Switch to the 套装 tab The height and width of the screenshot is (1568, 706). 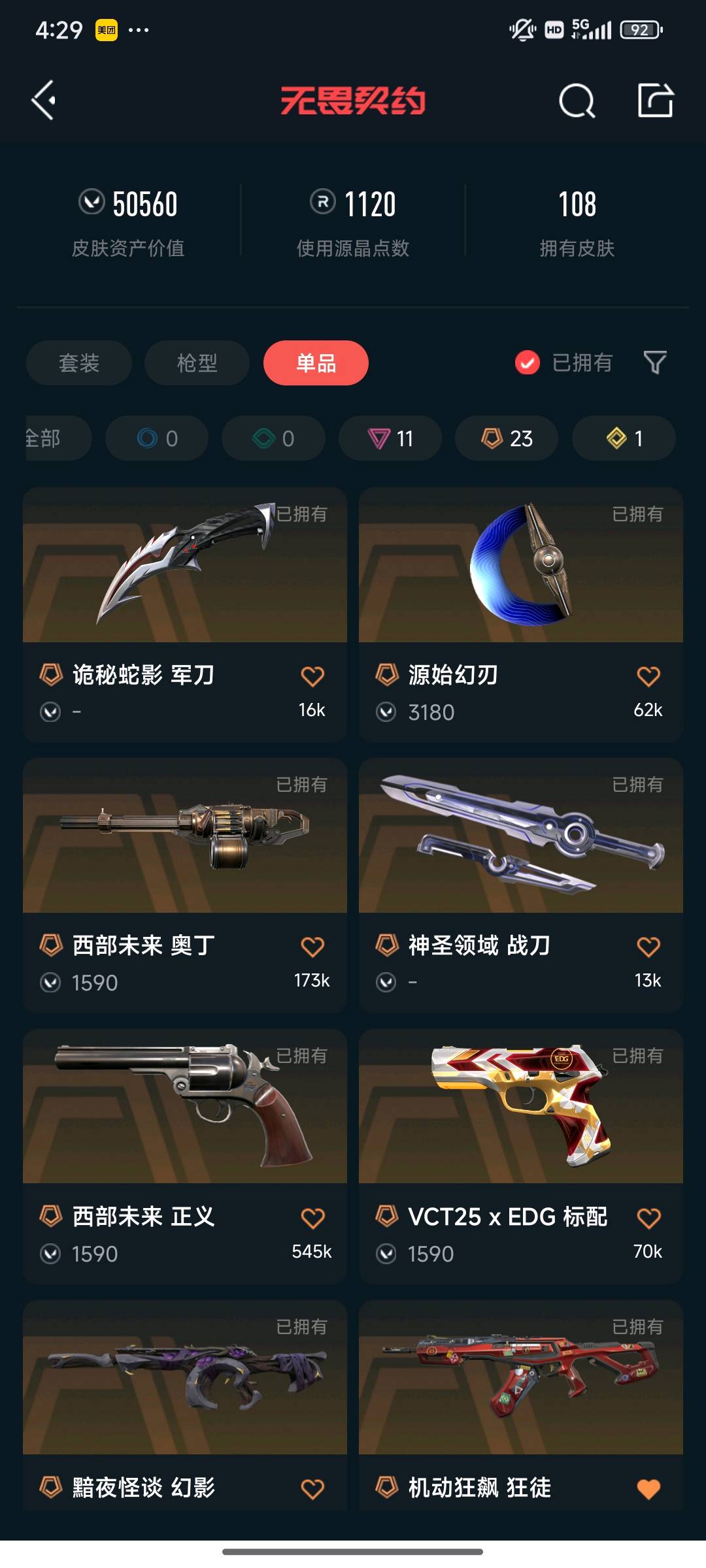point(79,363)
